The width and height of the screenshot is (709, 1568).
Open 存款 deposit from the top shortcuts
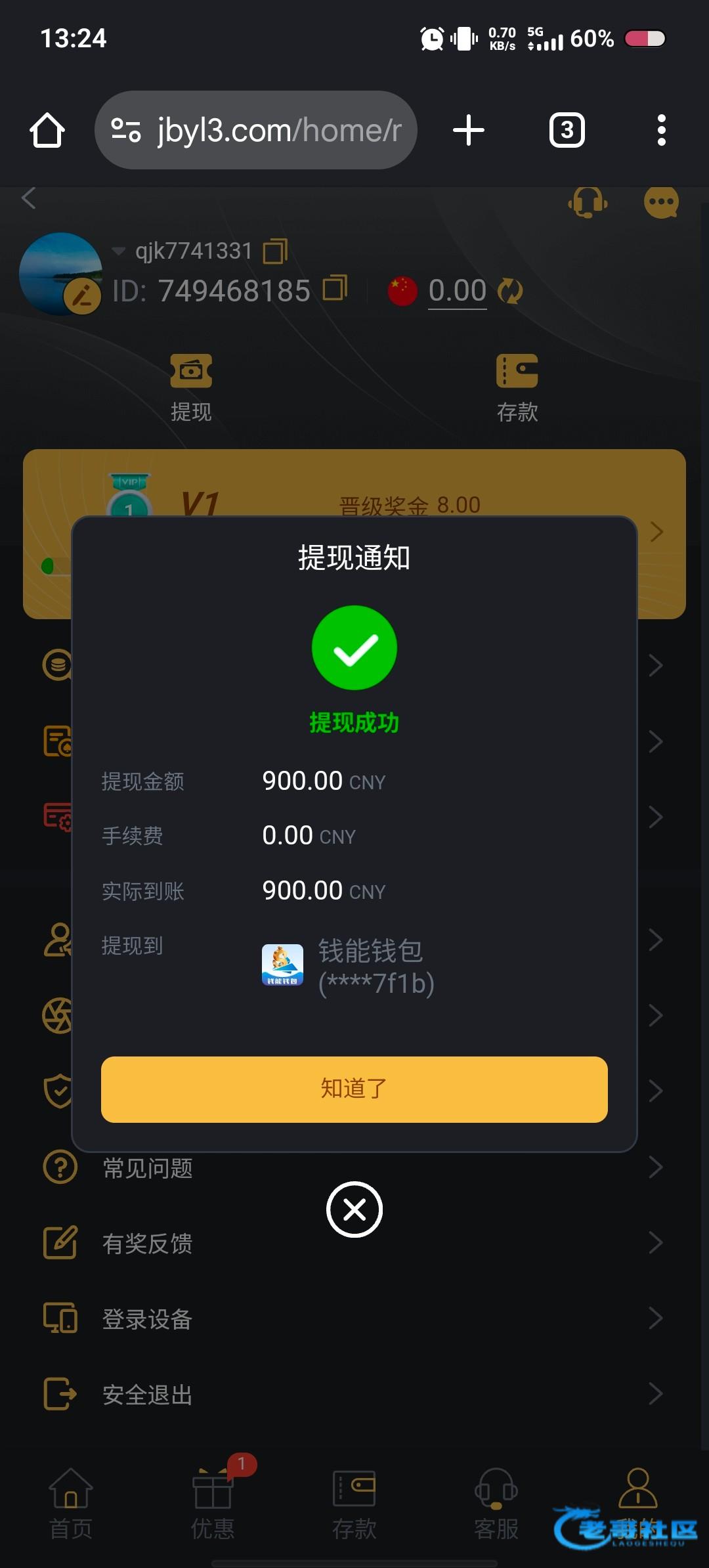coord(517,387)
